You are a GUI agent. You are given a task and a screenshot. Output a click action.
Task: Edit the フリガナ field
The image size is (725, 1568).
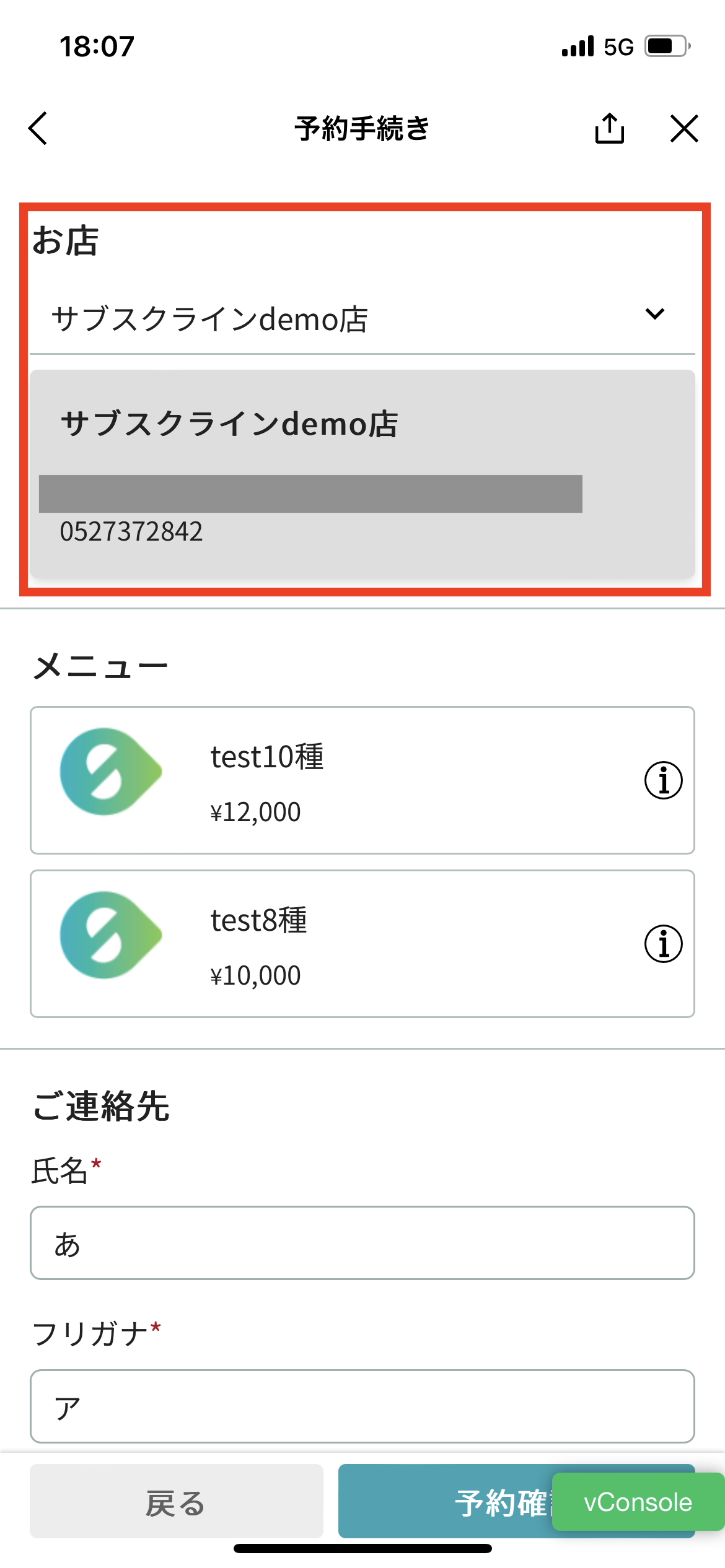point(362,1406)
